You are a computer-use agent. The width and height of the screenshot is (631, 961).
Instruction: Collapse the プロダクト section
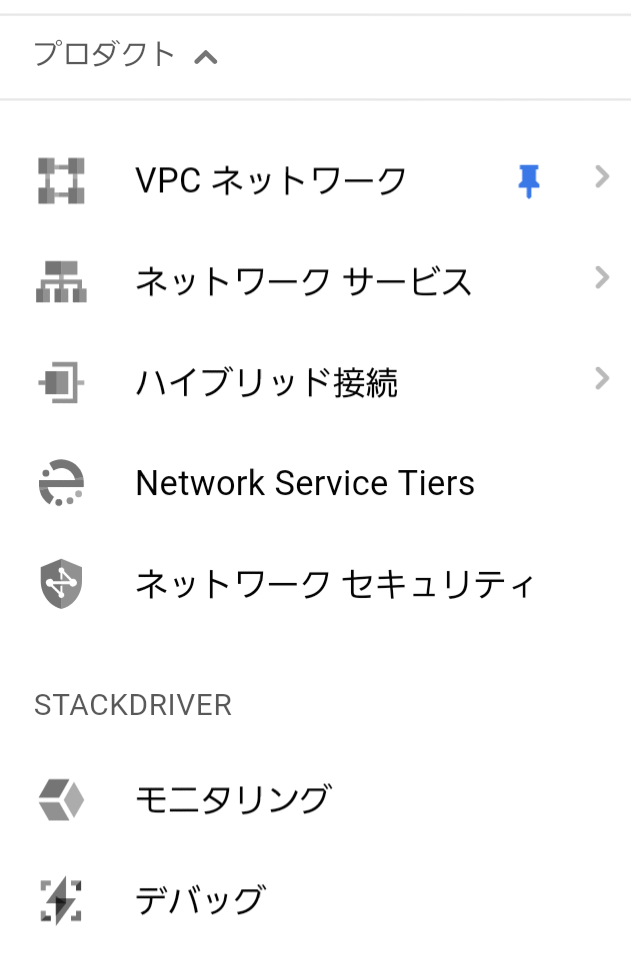coord(205,56)
